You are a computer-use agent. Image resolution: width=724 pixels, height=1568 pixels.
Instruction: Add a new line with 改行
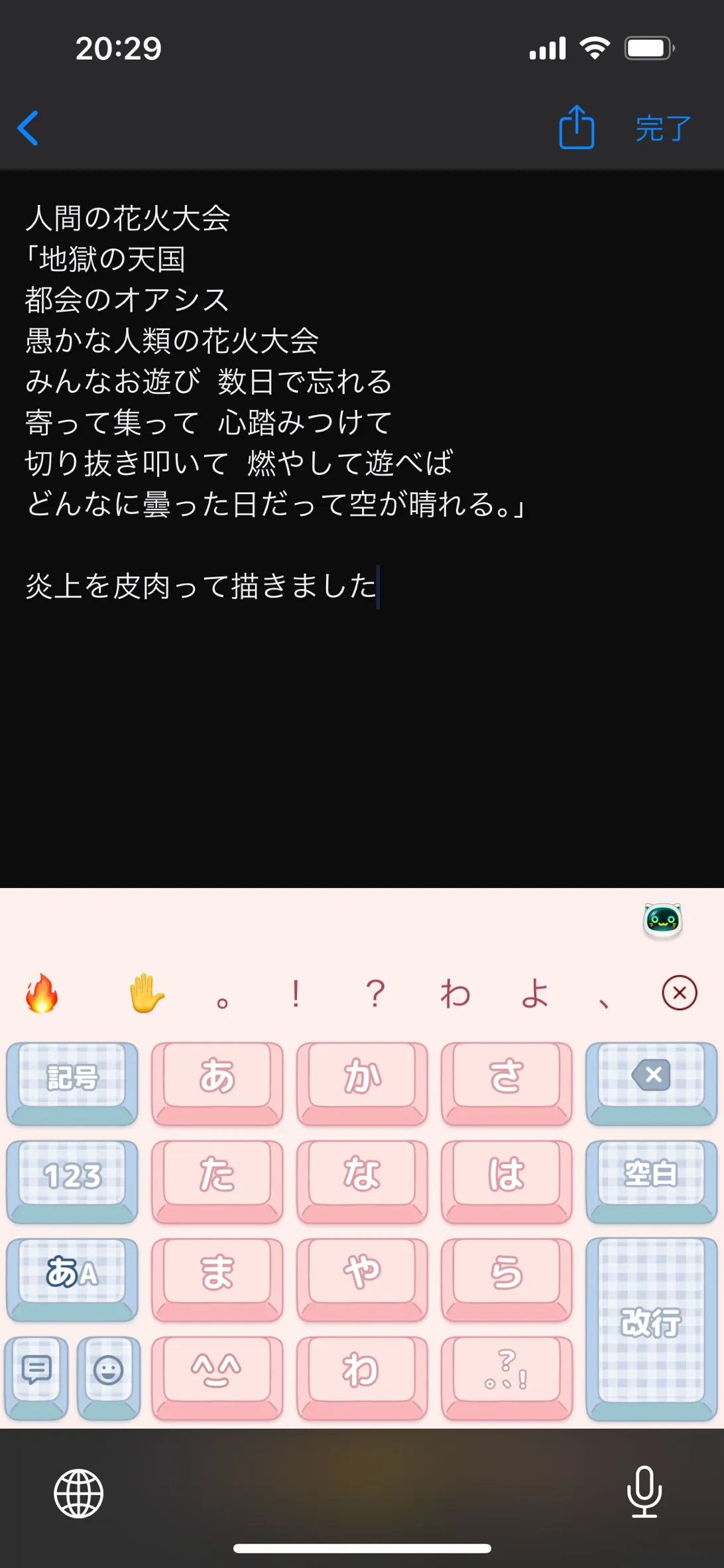click(x=652, y=1329)
